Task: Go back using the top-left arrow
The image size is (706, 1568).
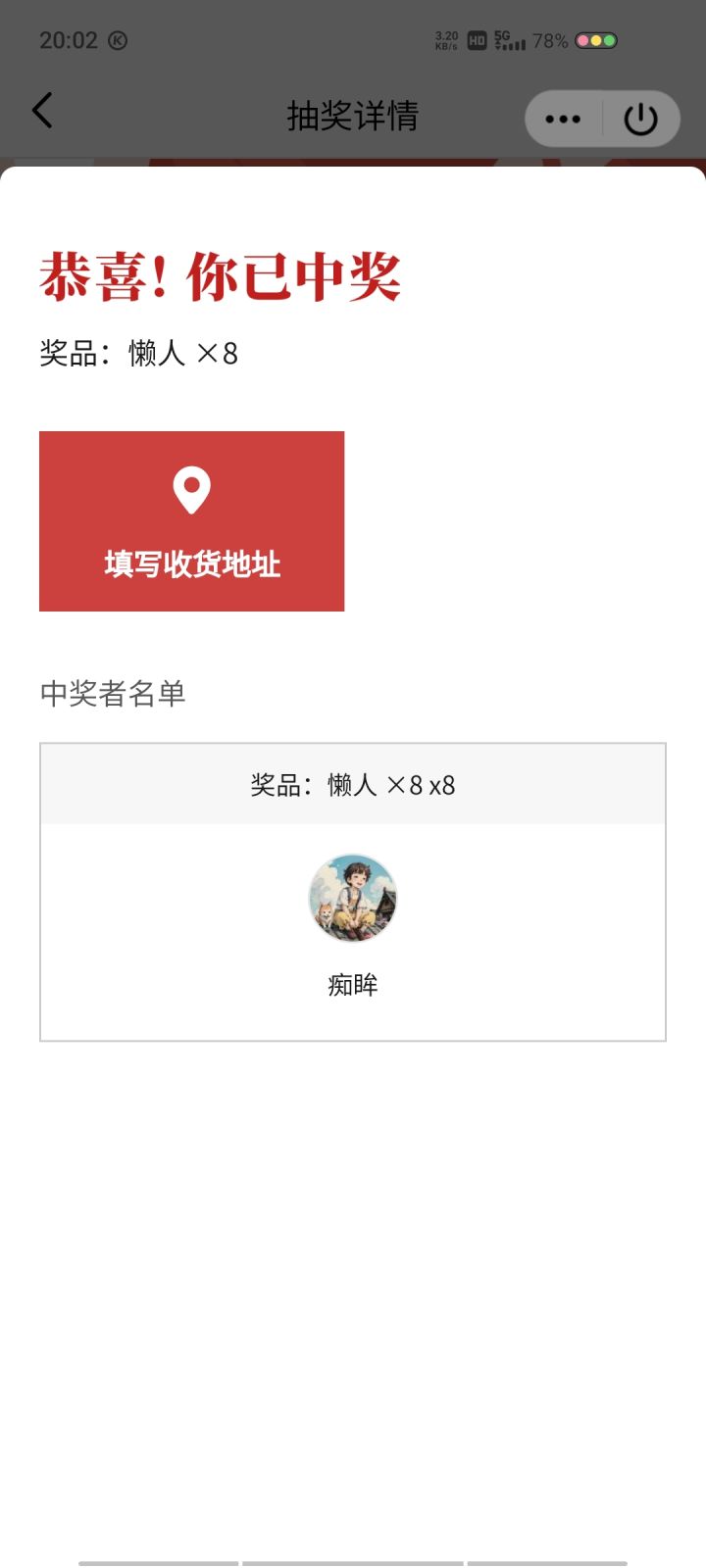Action: pyautogui.click(x=42, y=111)
